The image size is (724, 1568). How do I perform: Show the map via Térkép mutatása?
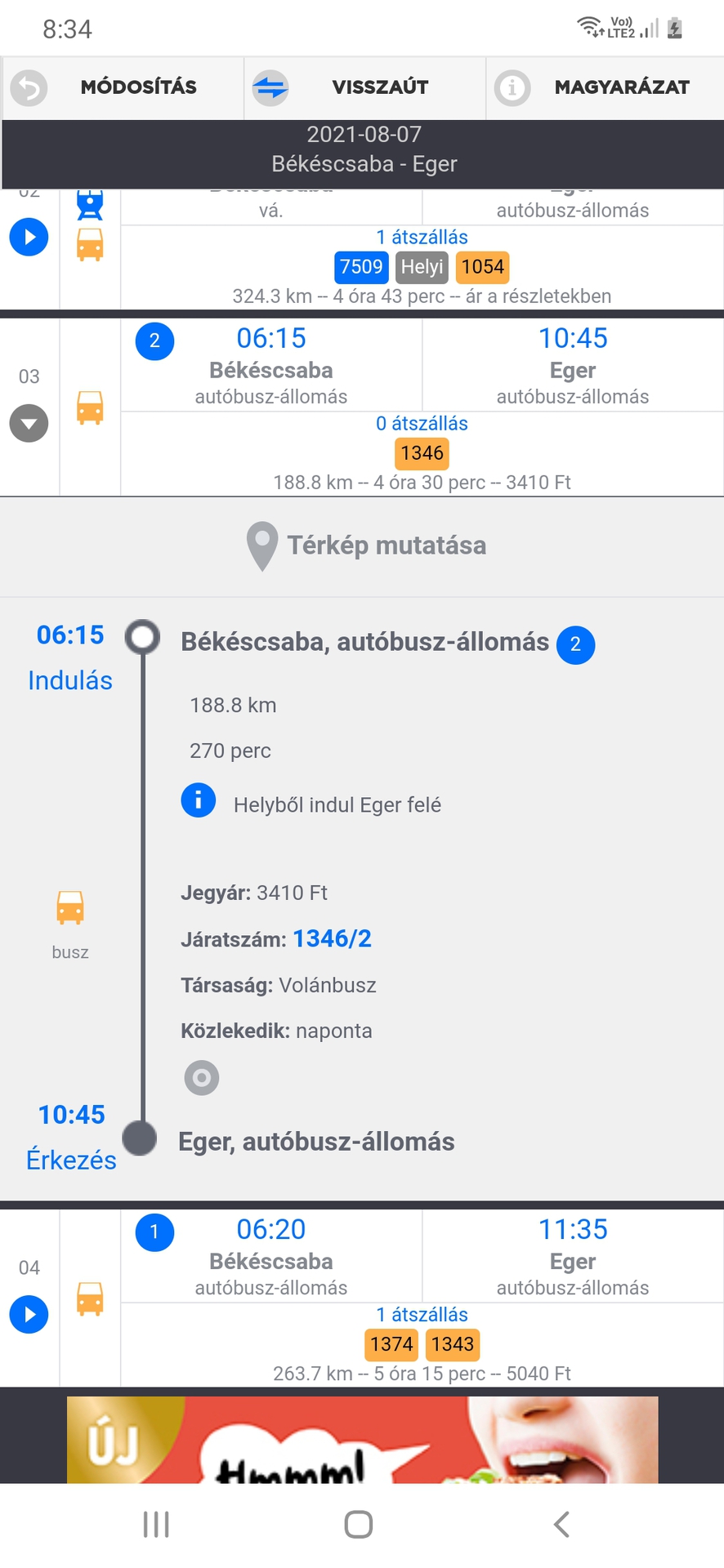click(x=366, y=545)
